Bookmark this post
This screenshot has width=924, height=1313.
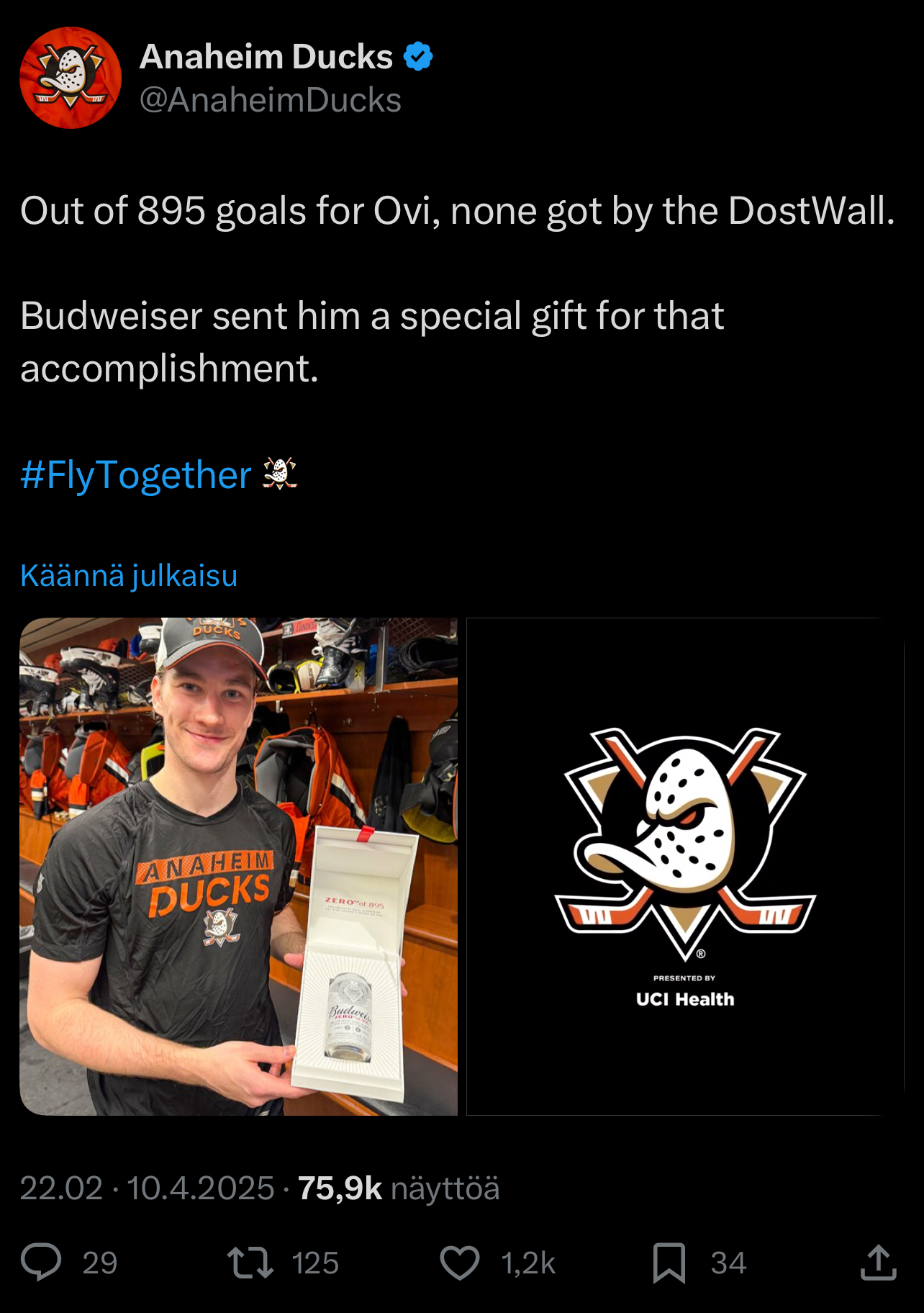coord(669,1263)
